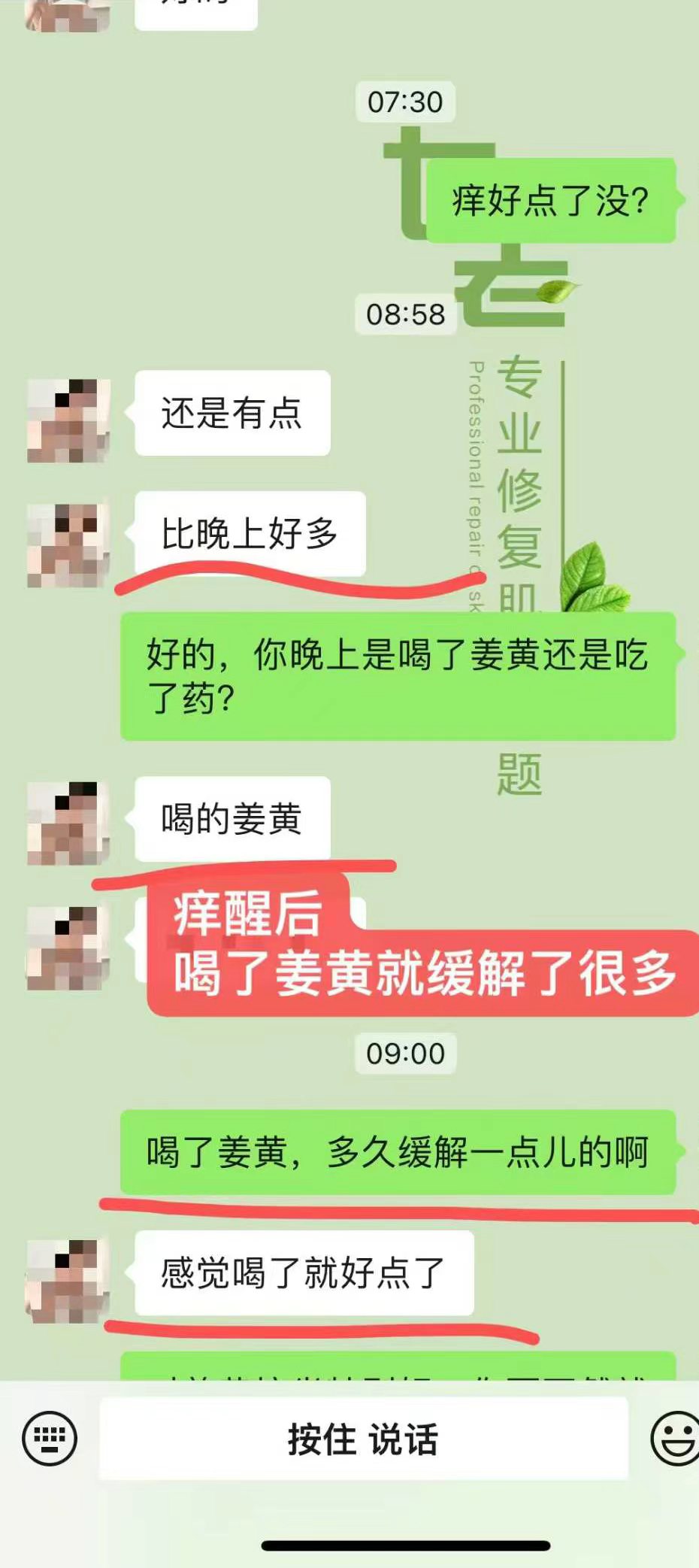The width and height of the screenshot is (699, 1568).
Task: Tap the 按住 说话 voice button
Action: tap(363, 1439)
